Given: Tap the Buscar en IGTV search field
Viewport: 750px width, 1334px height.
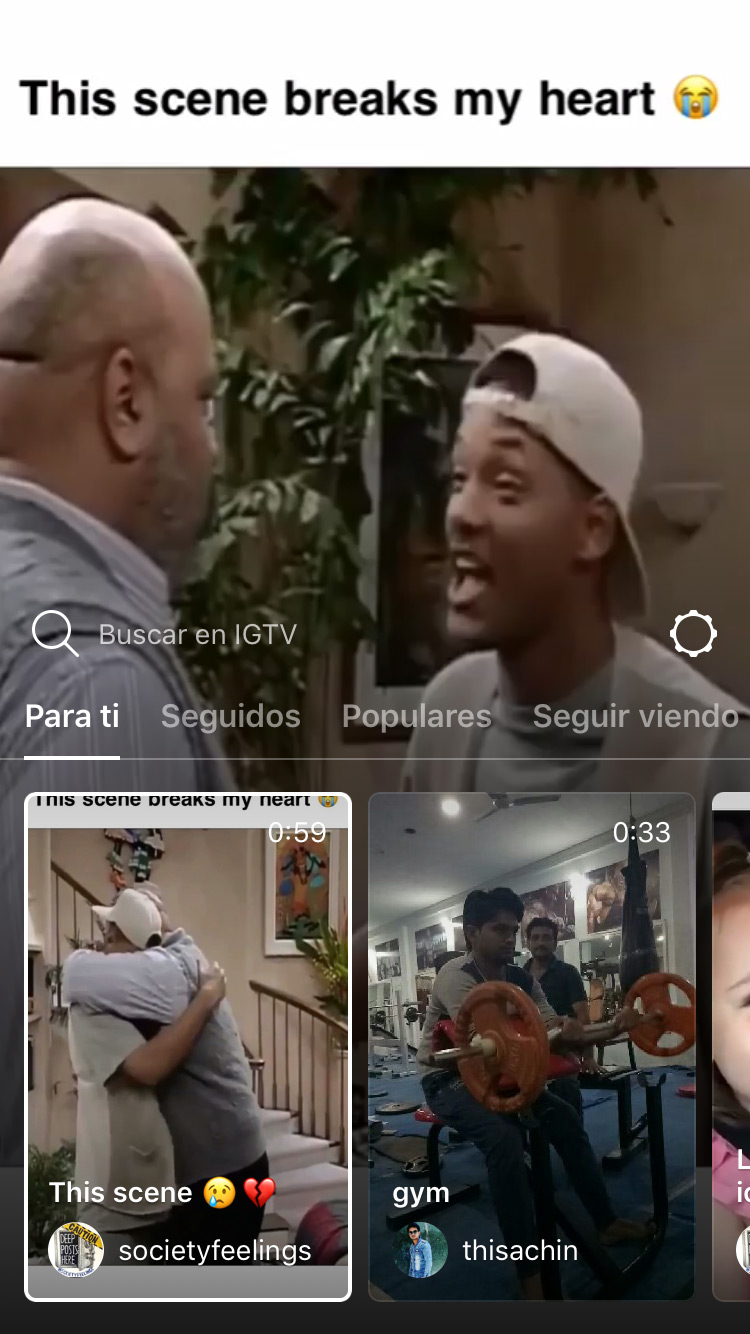Looking at the screenshot, I should (x=197, y=634).
